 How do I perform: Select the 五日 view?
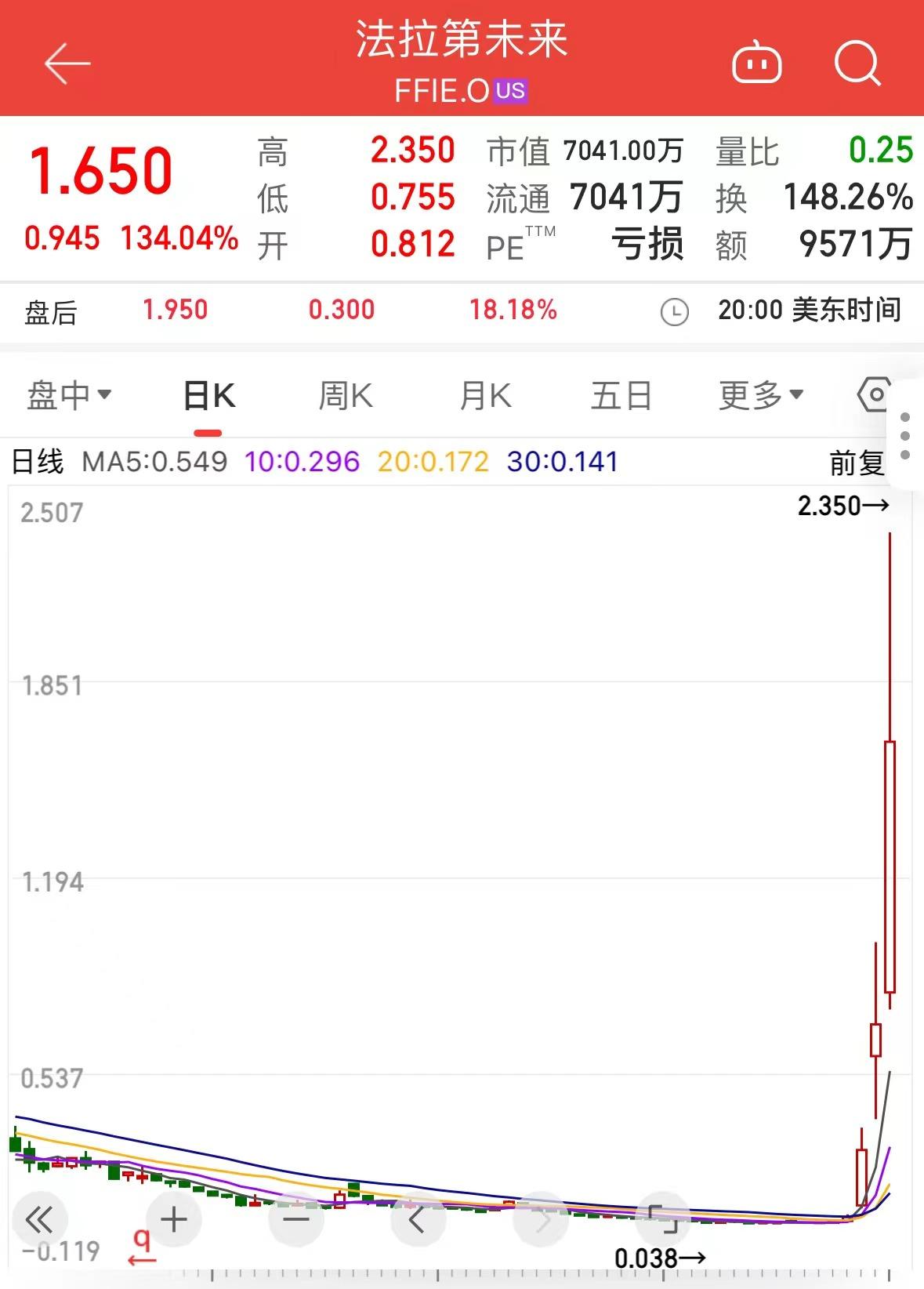[621, 395]
